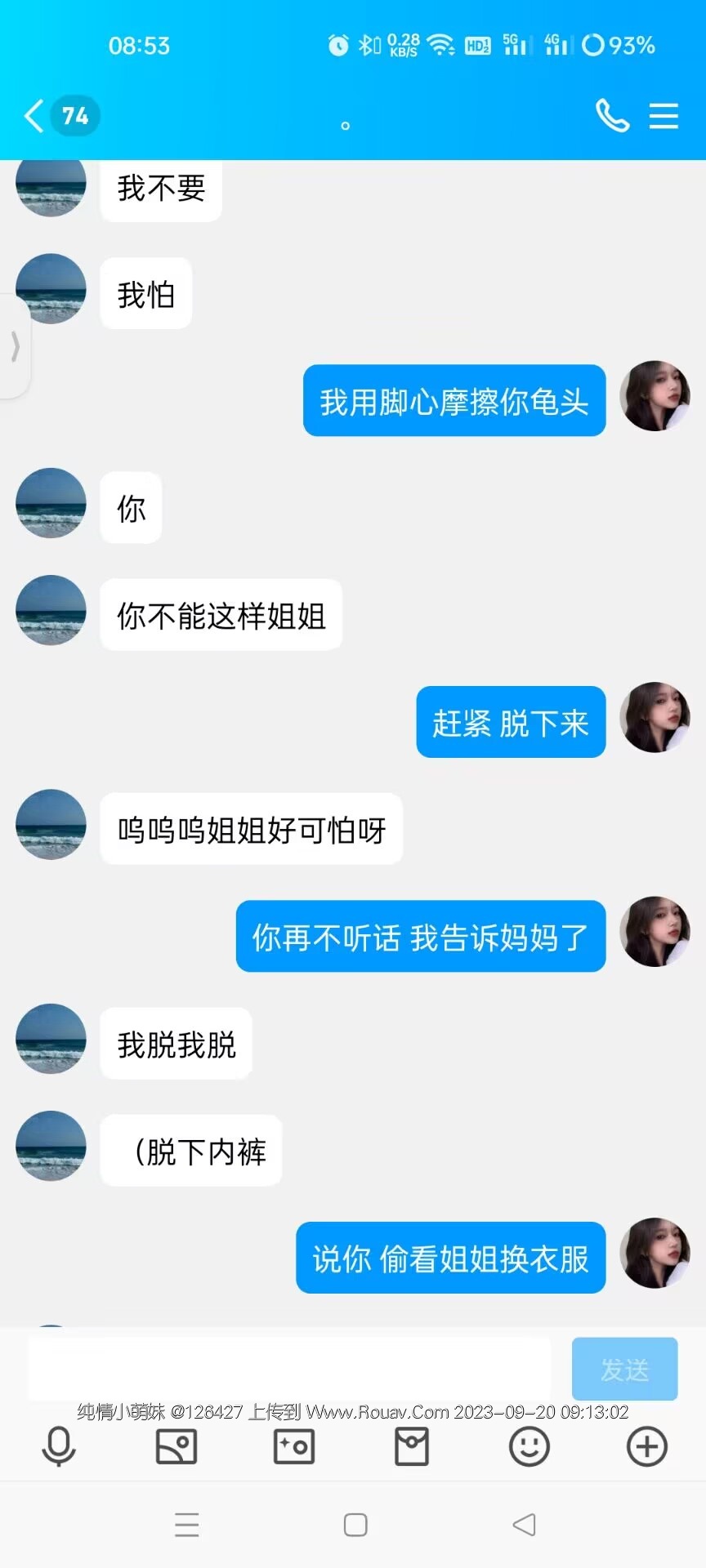This screenshot has height=1568, width=706.
Task: Open the camera capture option
Action: click(x=294, y=1446)
